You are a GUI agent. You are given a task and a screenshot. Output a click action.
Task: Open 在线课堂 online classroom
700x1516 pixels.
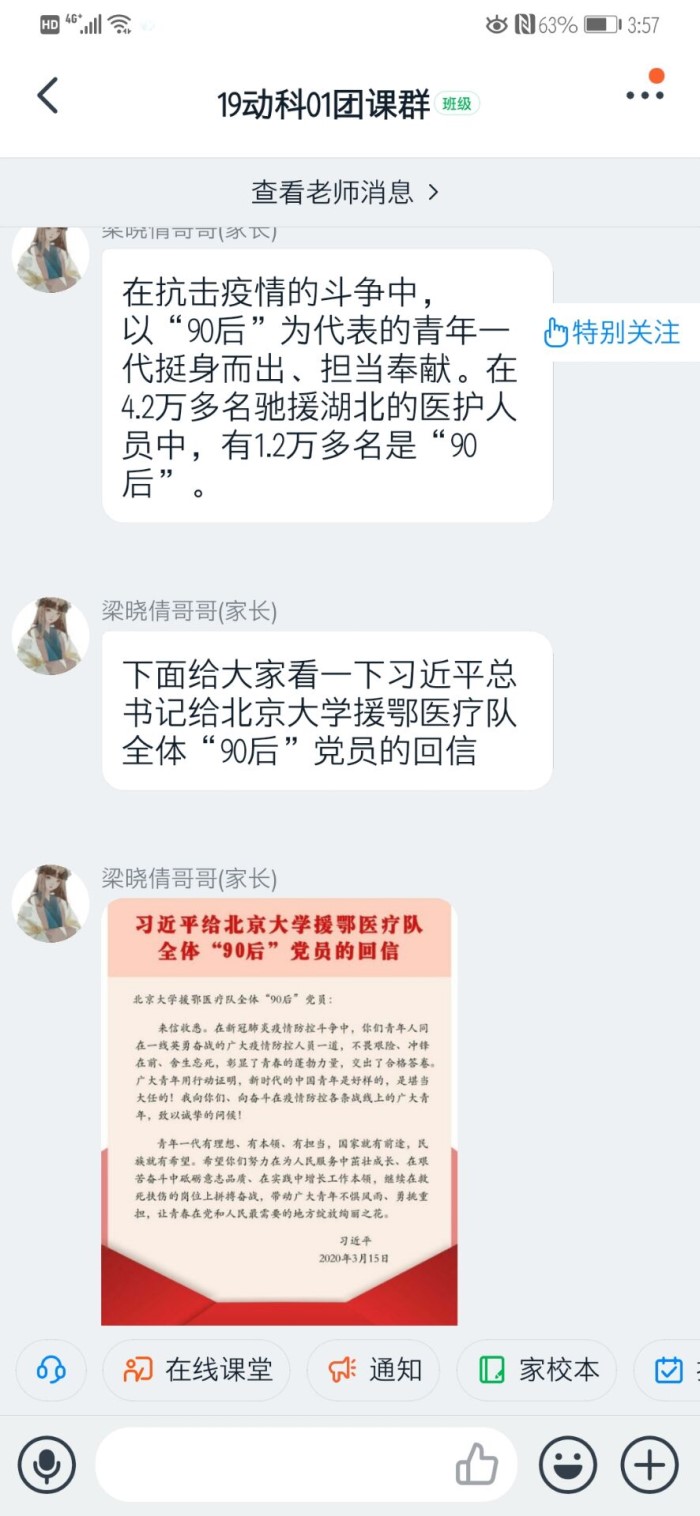197,1370
